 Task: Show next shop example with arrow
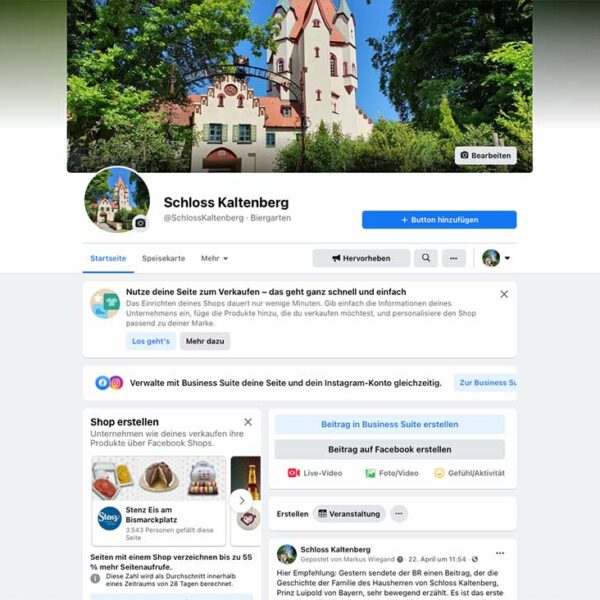pyautogui.click(x=240, y=500)
